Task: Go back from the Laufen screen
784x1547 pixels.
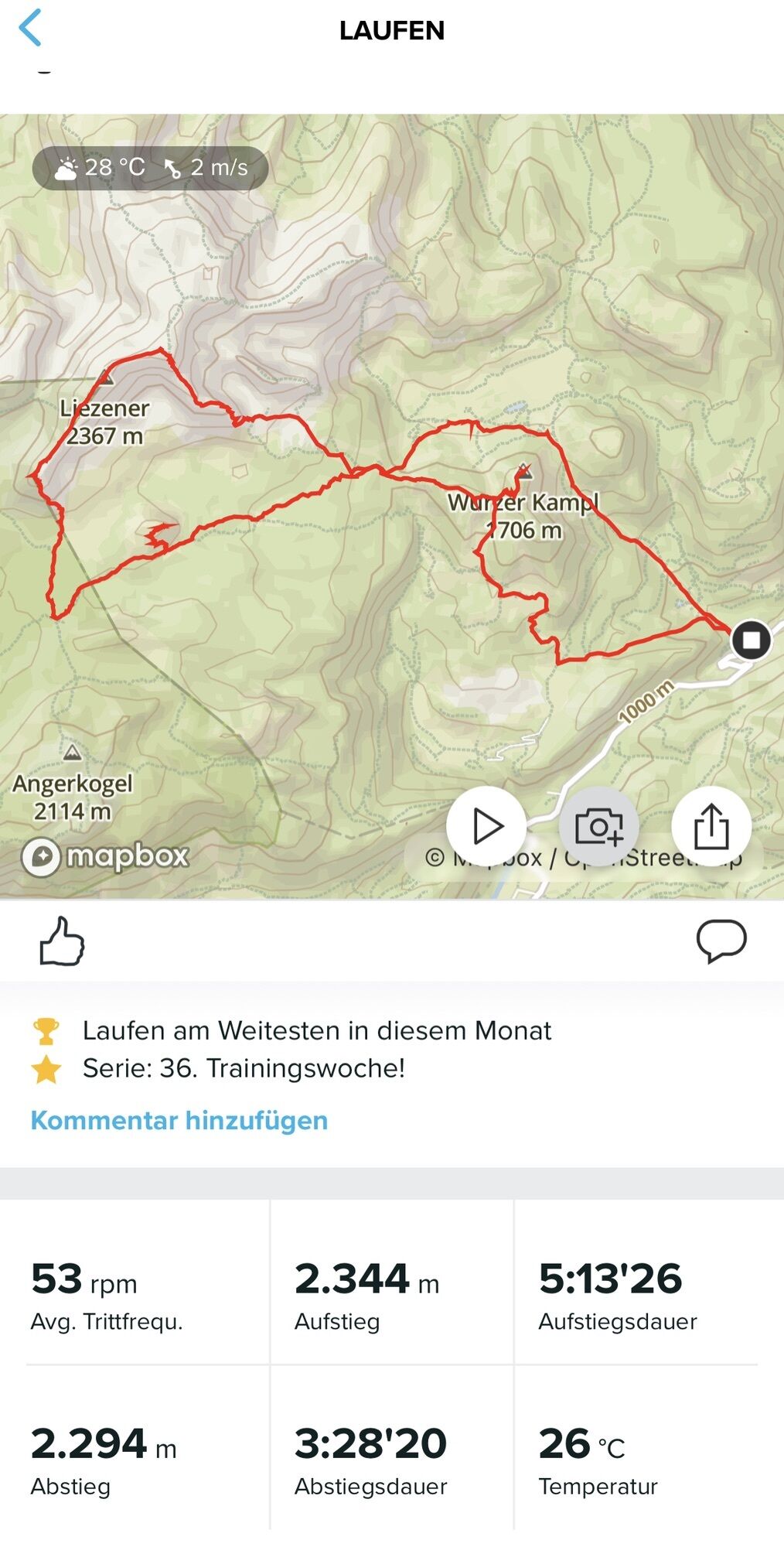Action: tap(31, 29)
